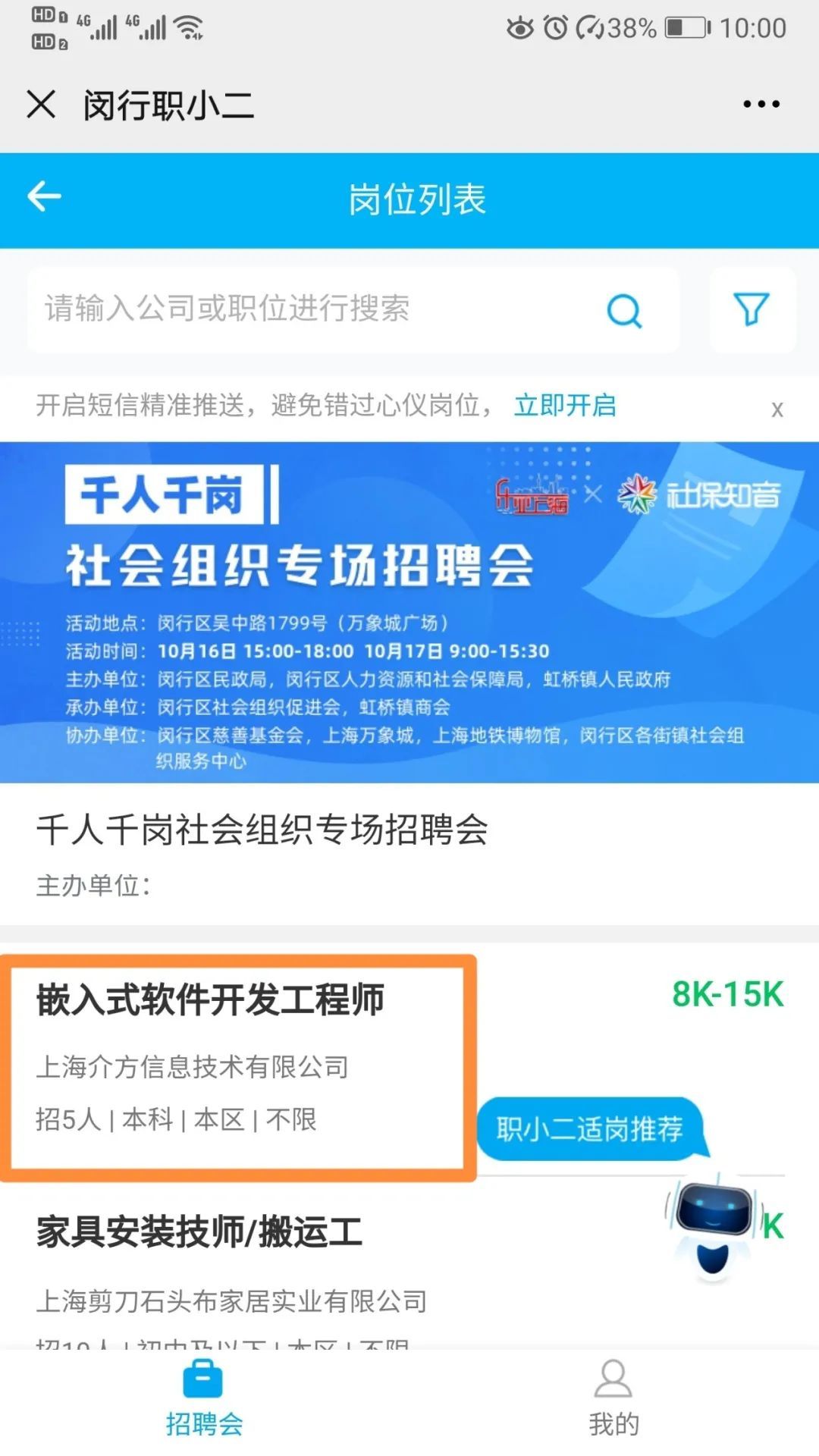819x1456 pixels.
Task: Dismiss the SMS push notice
Action: pyautogui.click(x=777, y=409)
